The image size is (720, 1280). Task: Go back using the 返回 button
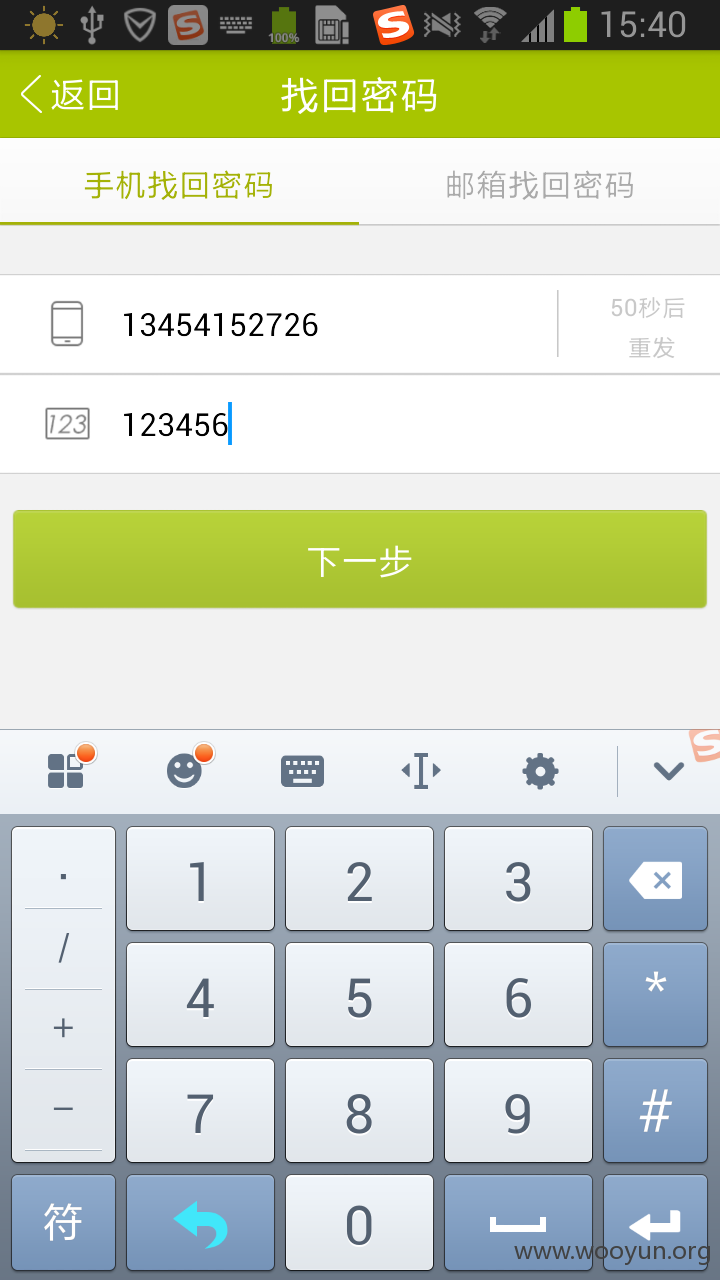[x=70, y=95]
